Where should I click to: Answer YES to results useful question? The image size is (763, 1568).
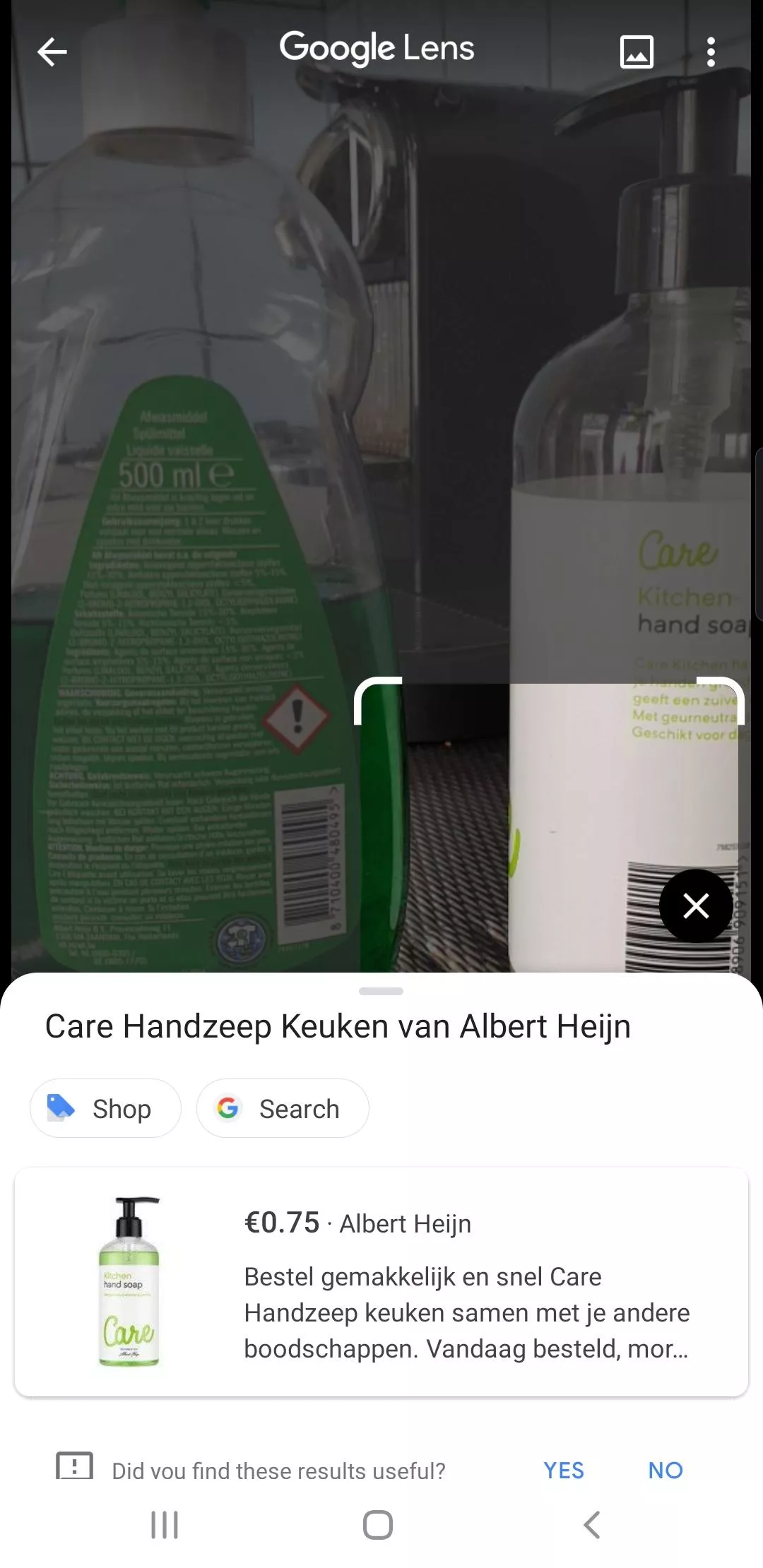coord(564,1470)
